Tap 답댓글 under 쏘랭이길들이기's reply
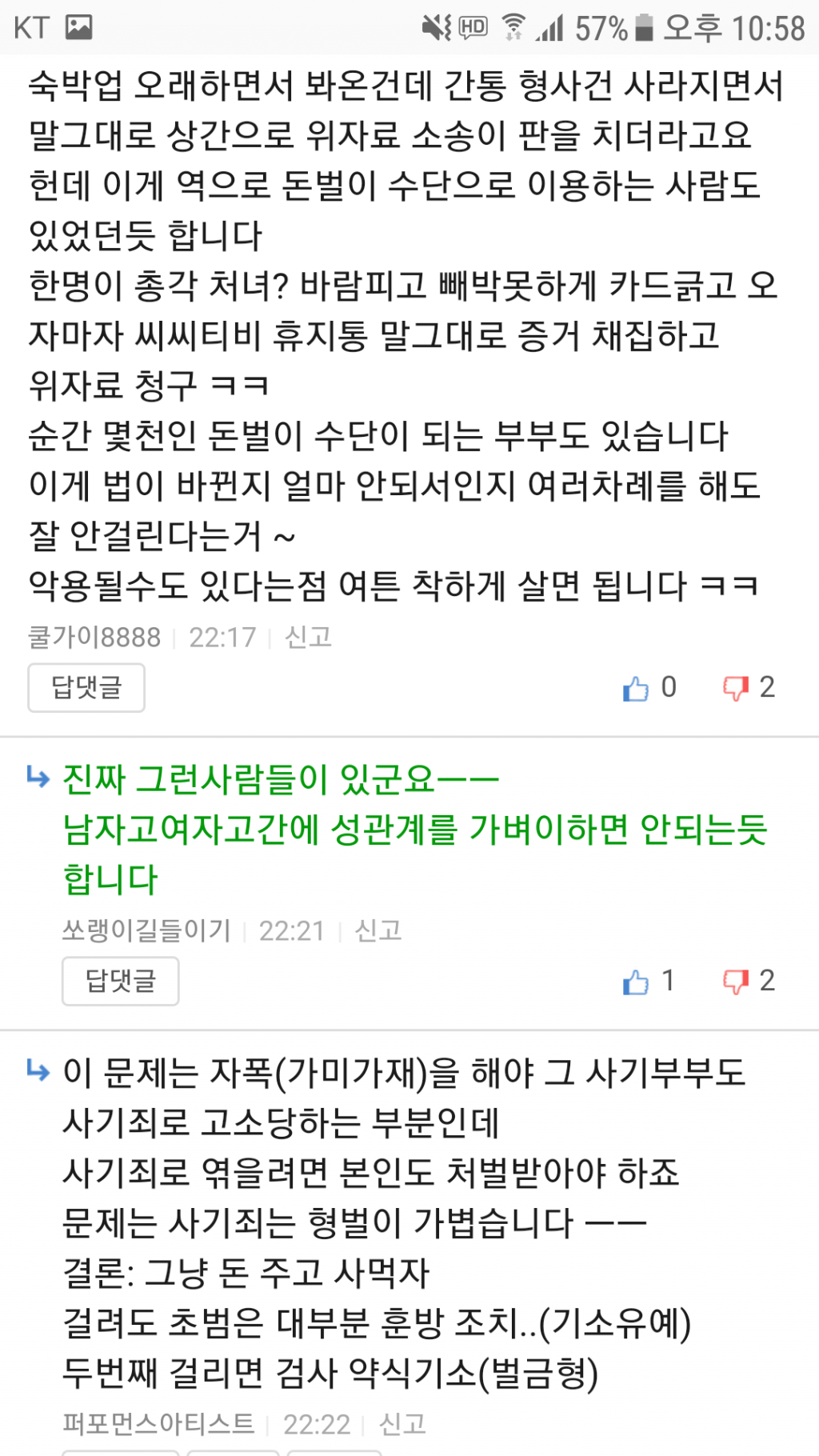The image size is (819, 1456). pos(121,981)
